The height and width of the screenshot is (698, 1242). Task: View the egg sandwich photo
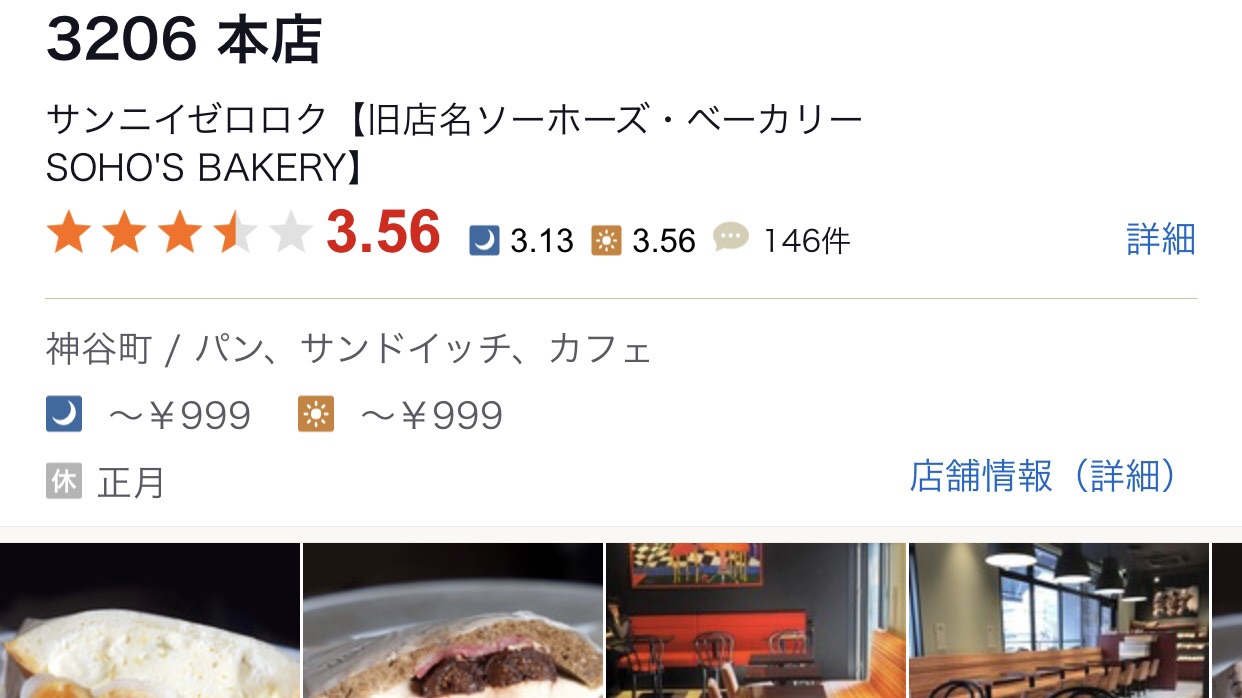click(150, 620)
